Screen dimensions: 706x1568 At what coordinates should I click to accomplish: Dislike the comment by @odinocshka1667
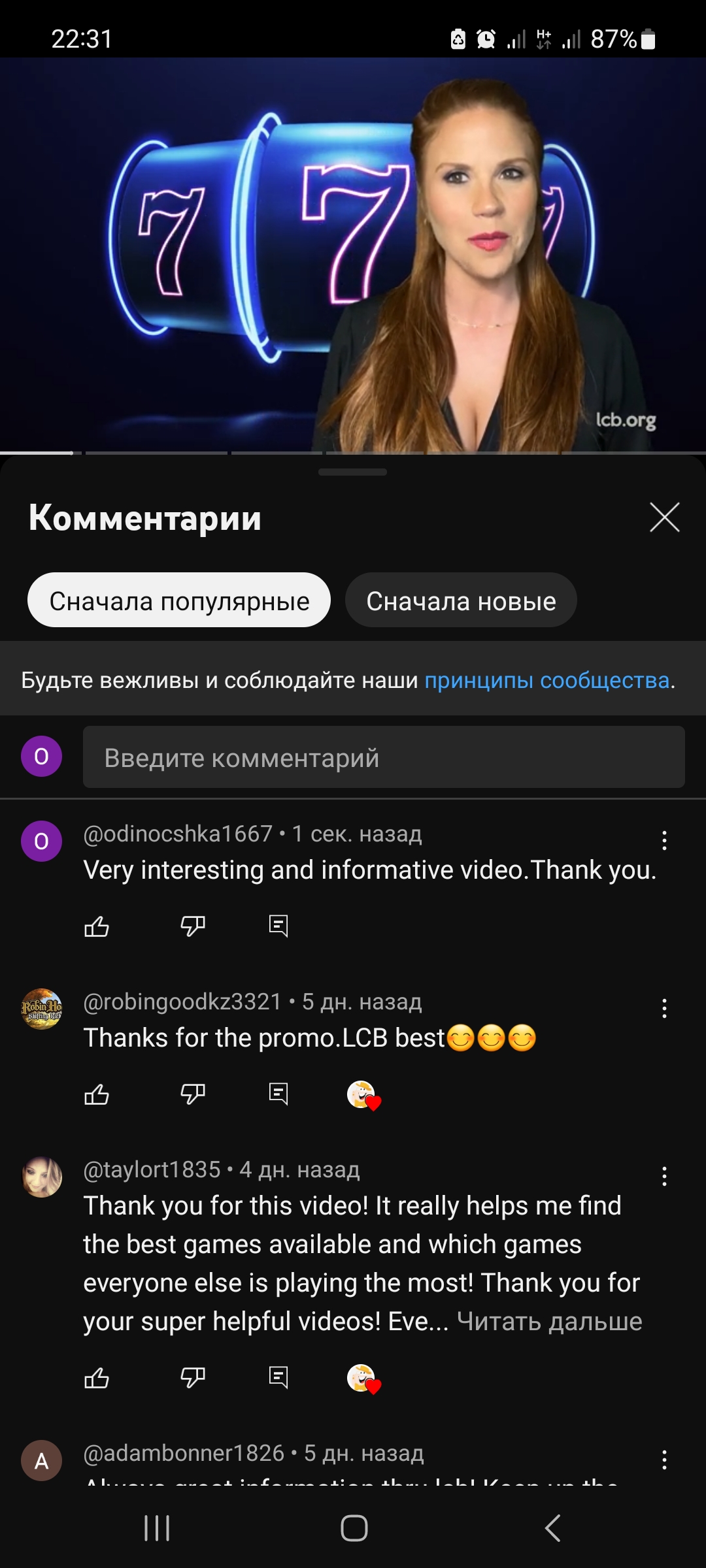click(193, 926)
